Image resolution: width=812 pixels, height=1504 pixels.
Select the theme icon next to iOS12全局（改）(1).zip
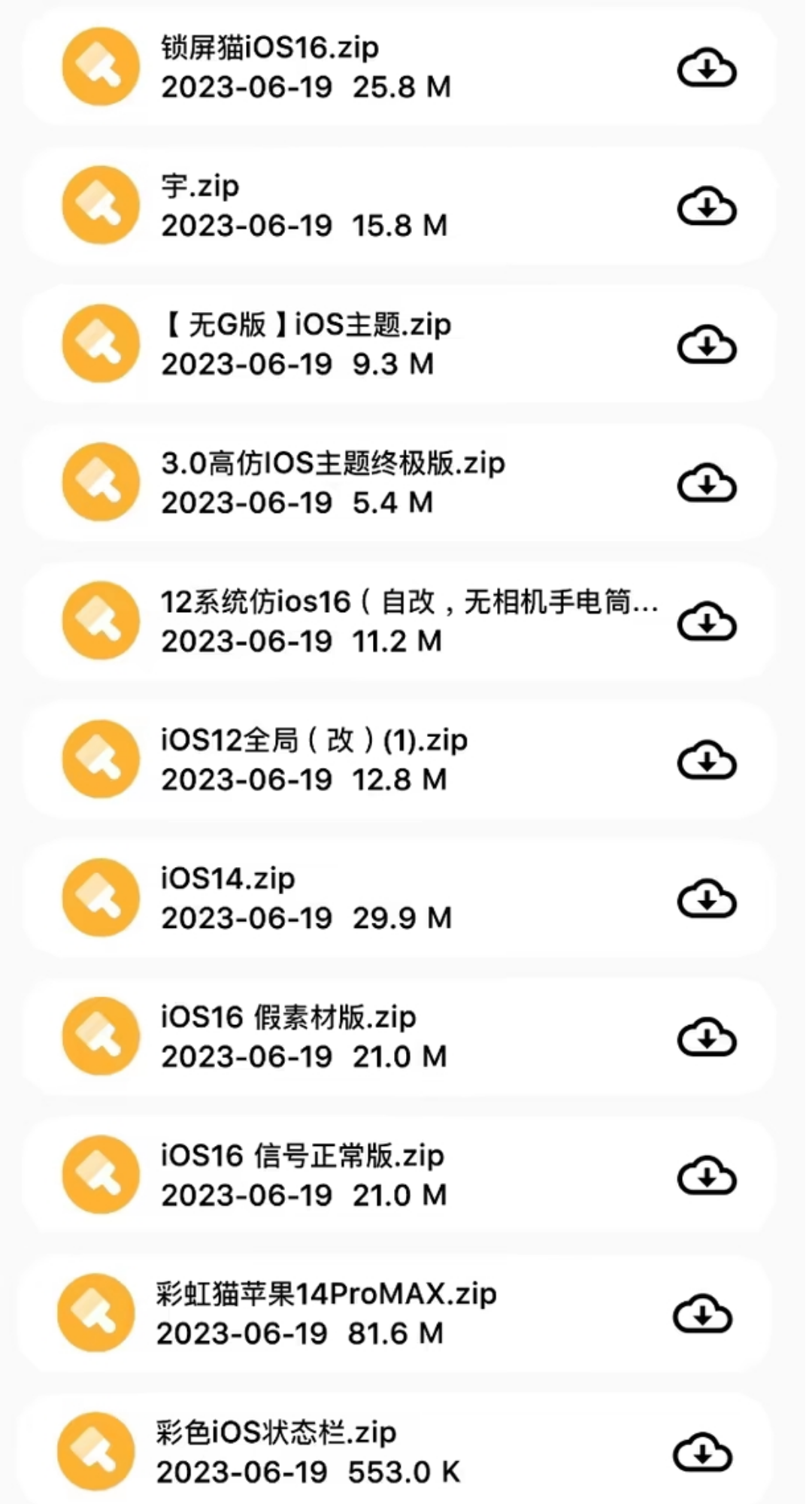99,759
